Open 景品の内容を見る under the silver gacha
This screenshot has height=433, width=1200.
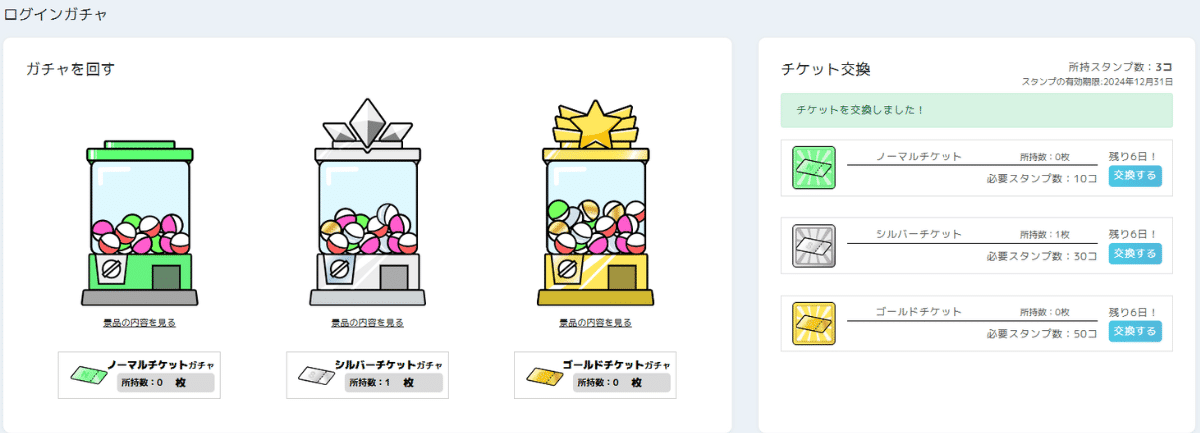click(367, 323)
